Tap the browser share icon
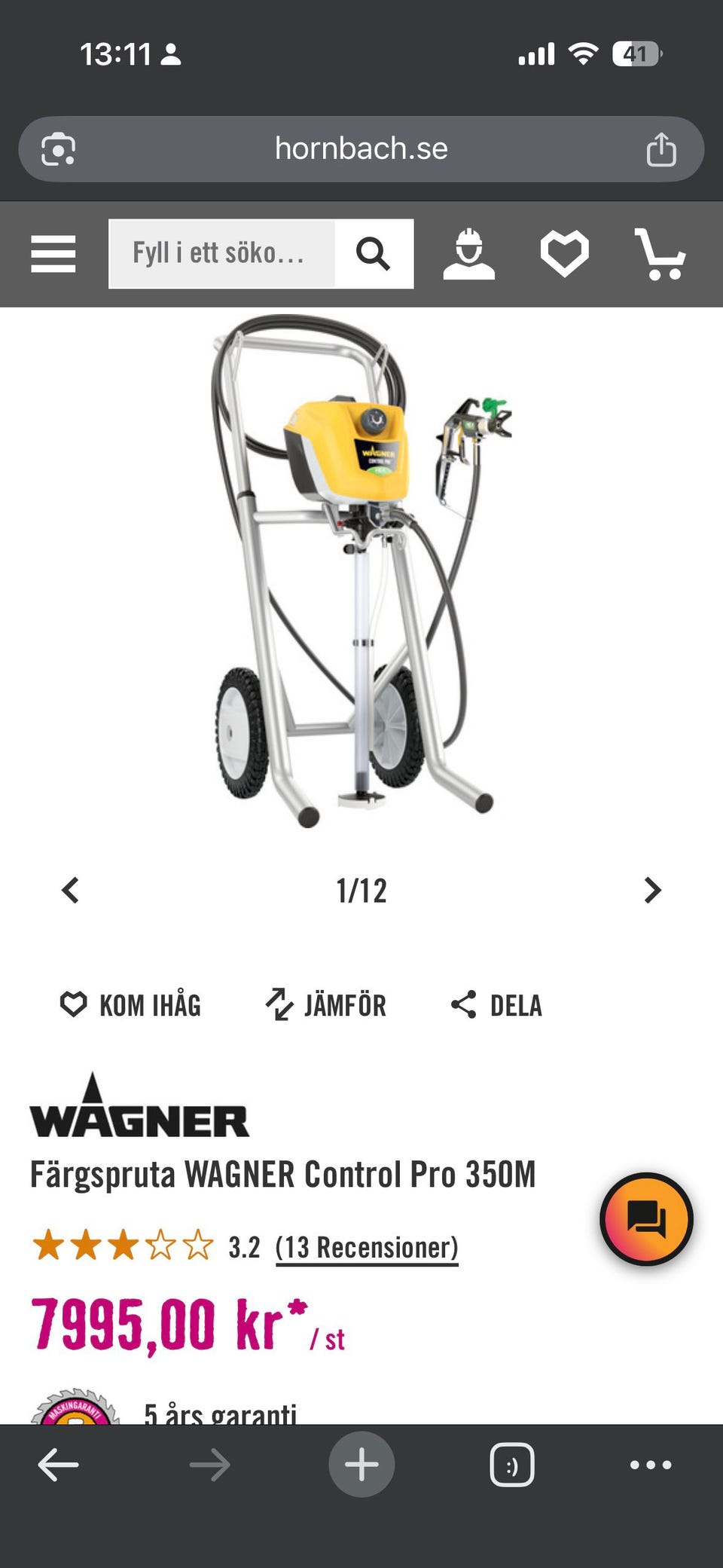The image size is (723, 1568). [x=661, y=148]
